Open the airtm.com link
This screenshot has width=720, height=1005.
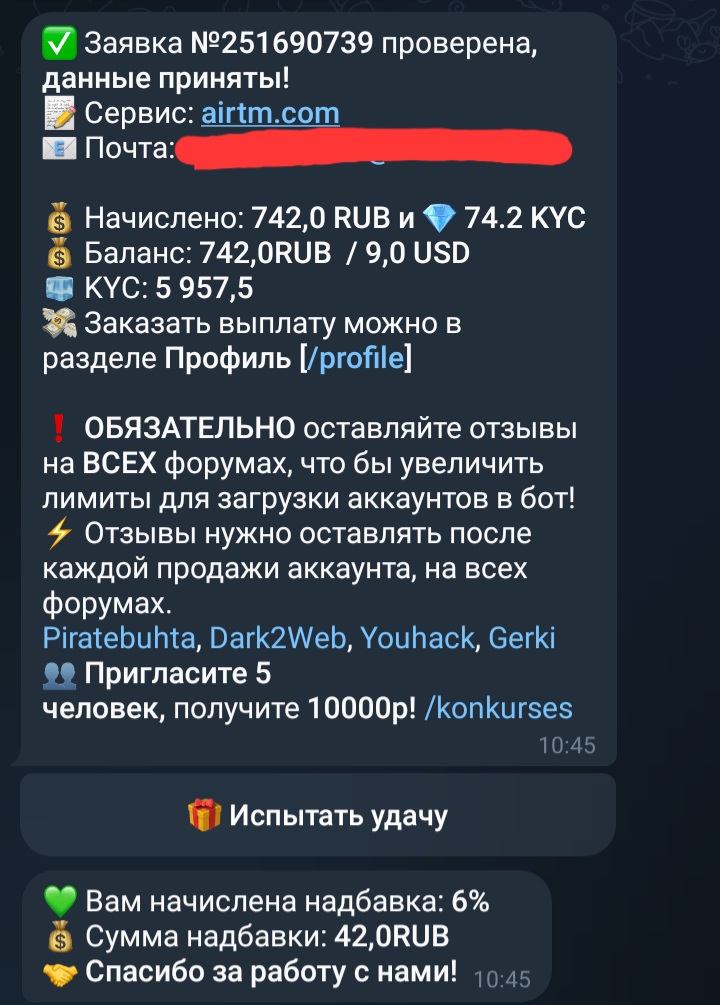pos(270,113)
